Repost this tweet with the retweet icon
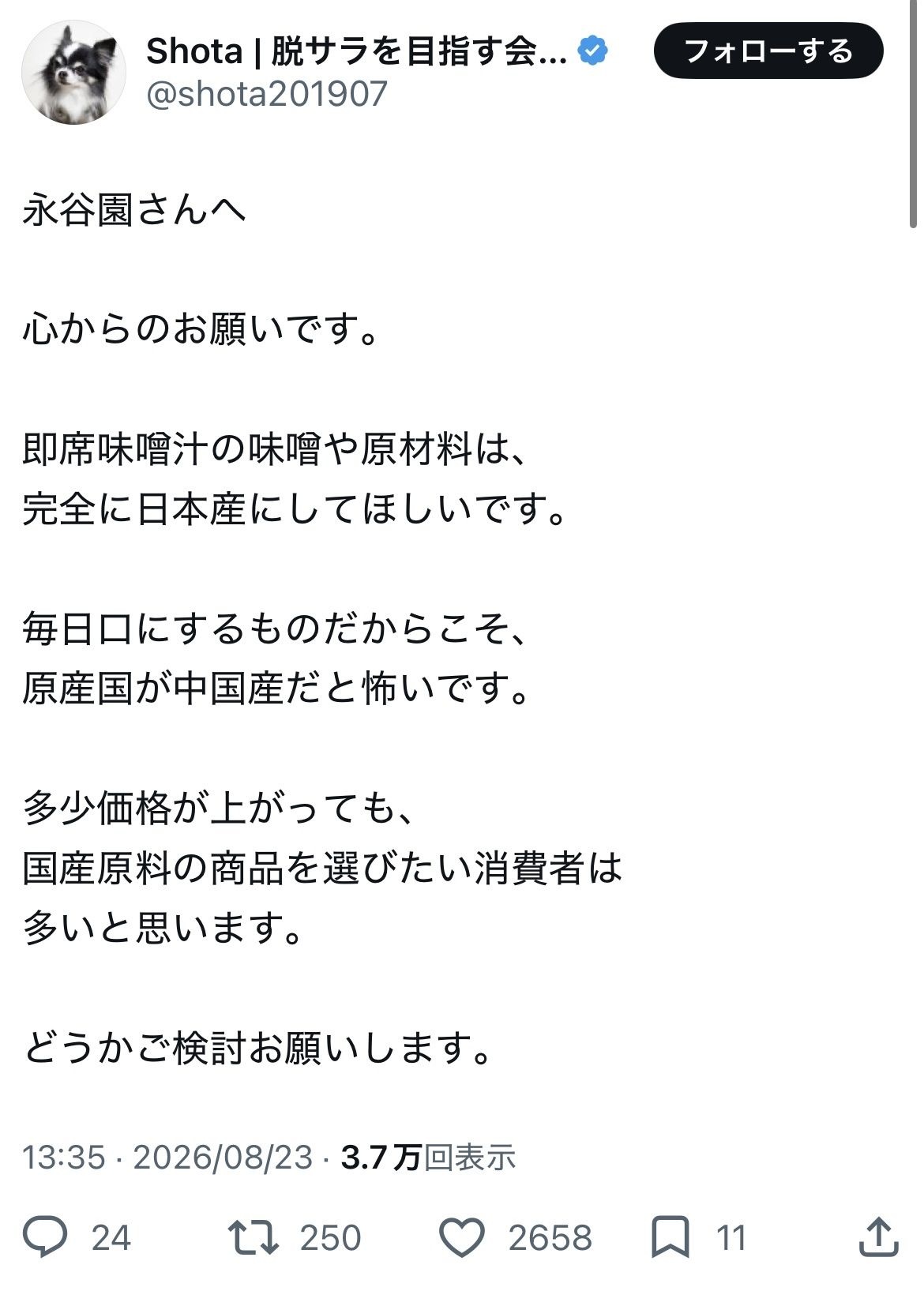 click(254, 1237)
